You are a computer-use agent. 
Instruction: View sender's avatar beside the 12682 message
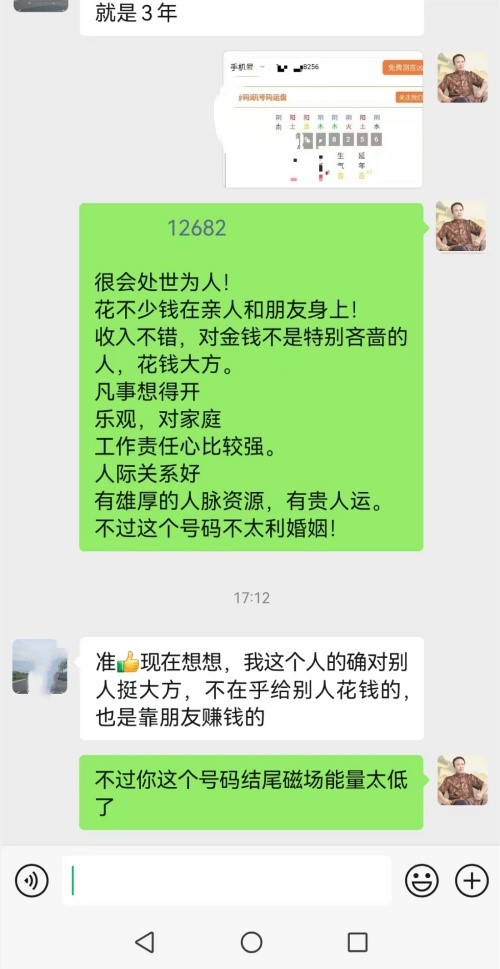coord(461,226)
